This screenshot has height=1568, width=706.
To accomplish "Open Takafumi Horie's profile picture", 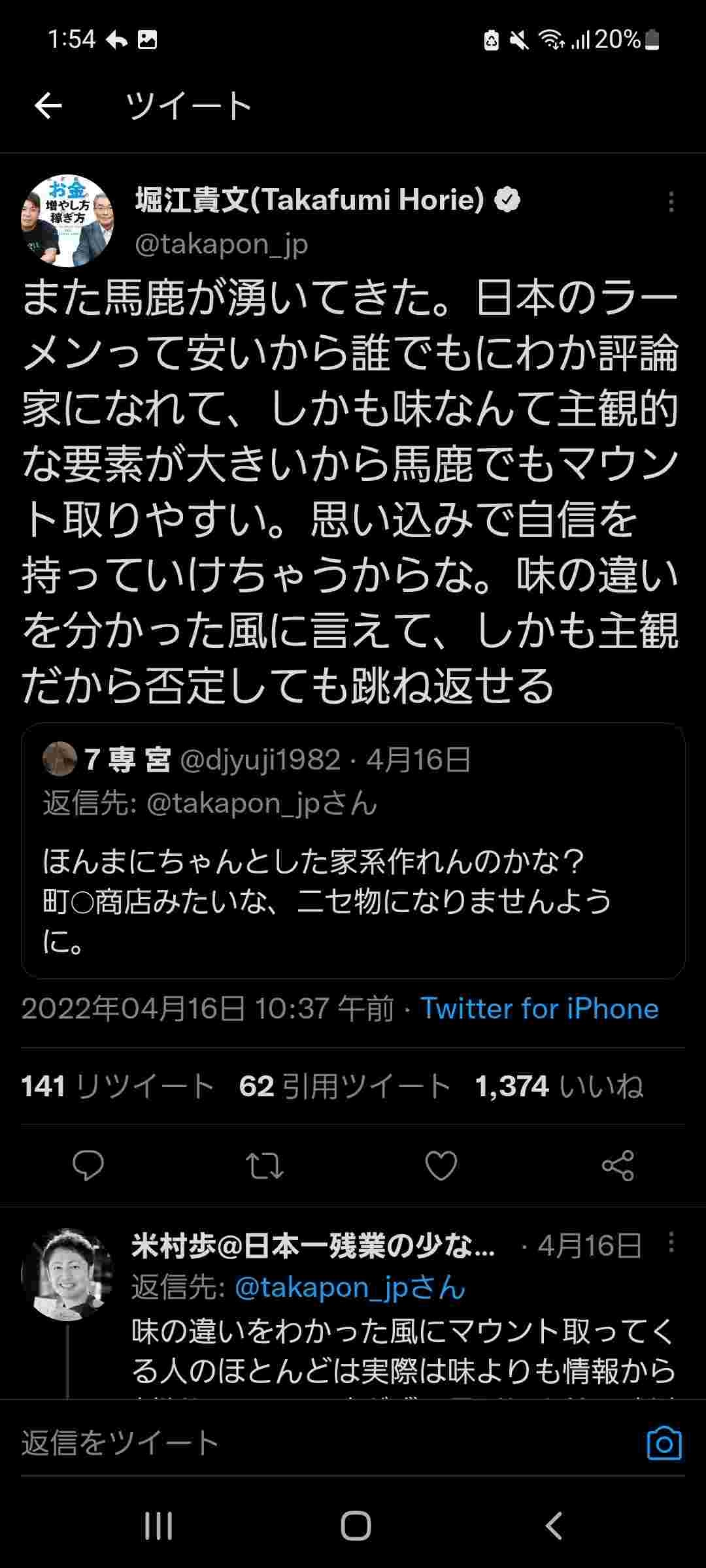I will (67, 221).
